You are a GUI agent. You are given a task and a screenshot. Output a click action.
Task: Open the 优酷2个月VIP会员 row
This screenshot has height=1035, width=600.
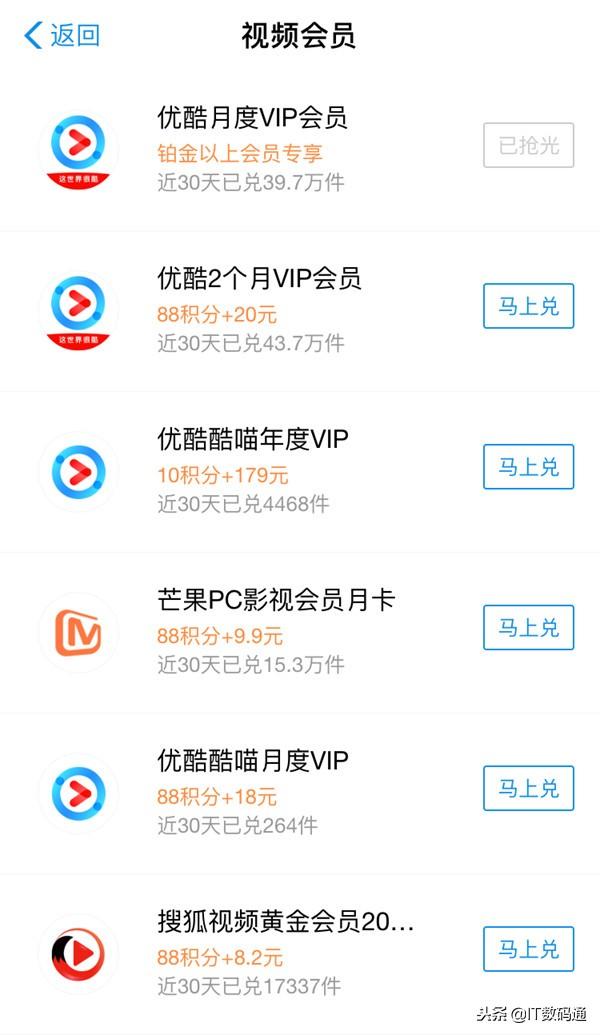coord(300,311)
